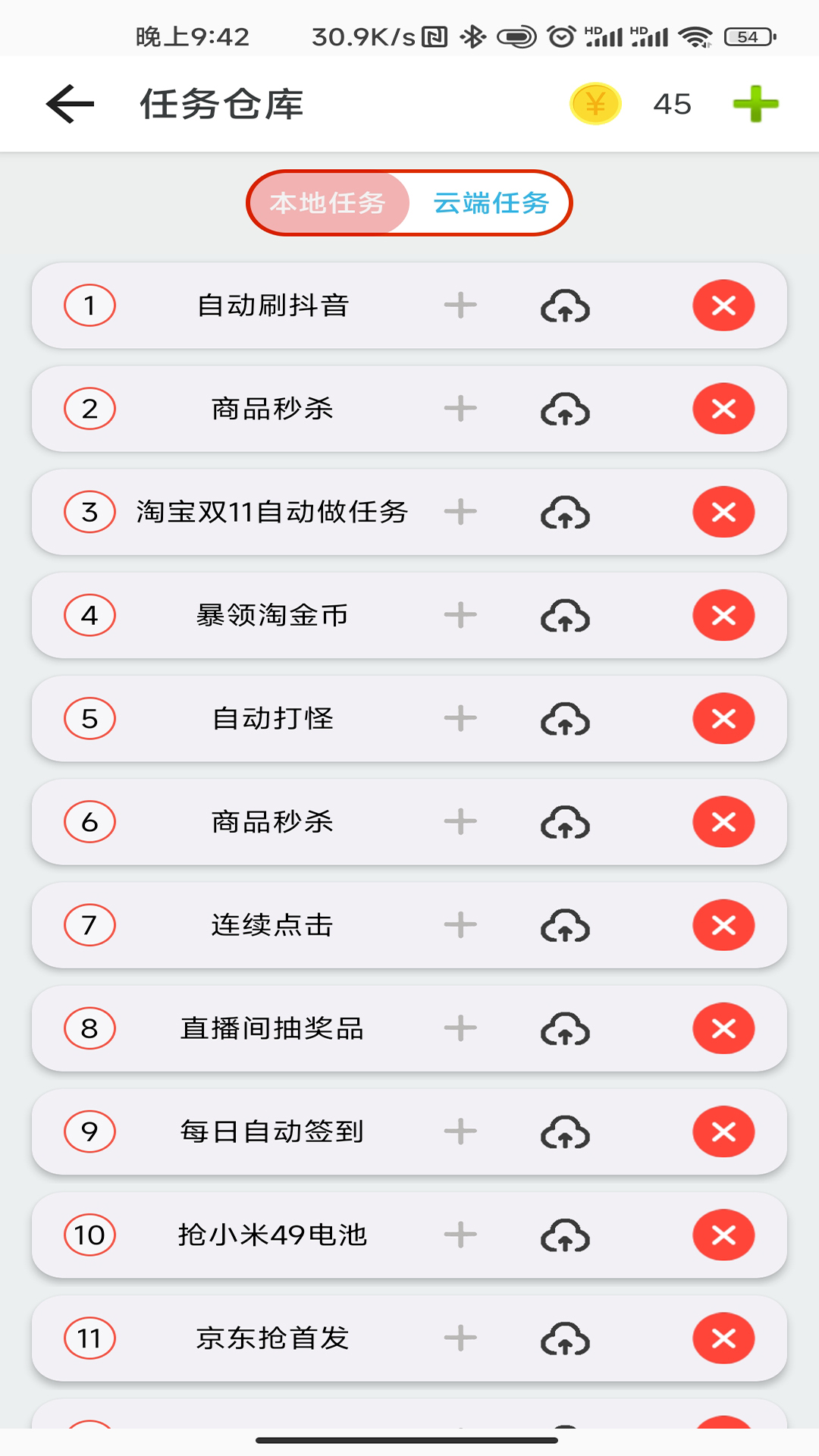Viewport: 819px width, 1456px height.
Task: Click the plus icon next to 淘宝双11自动做任务
Action: tap(460, 512)
